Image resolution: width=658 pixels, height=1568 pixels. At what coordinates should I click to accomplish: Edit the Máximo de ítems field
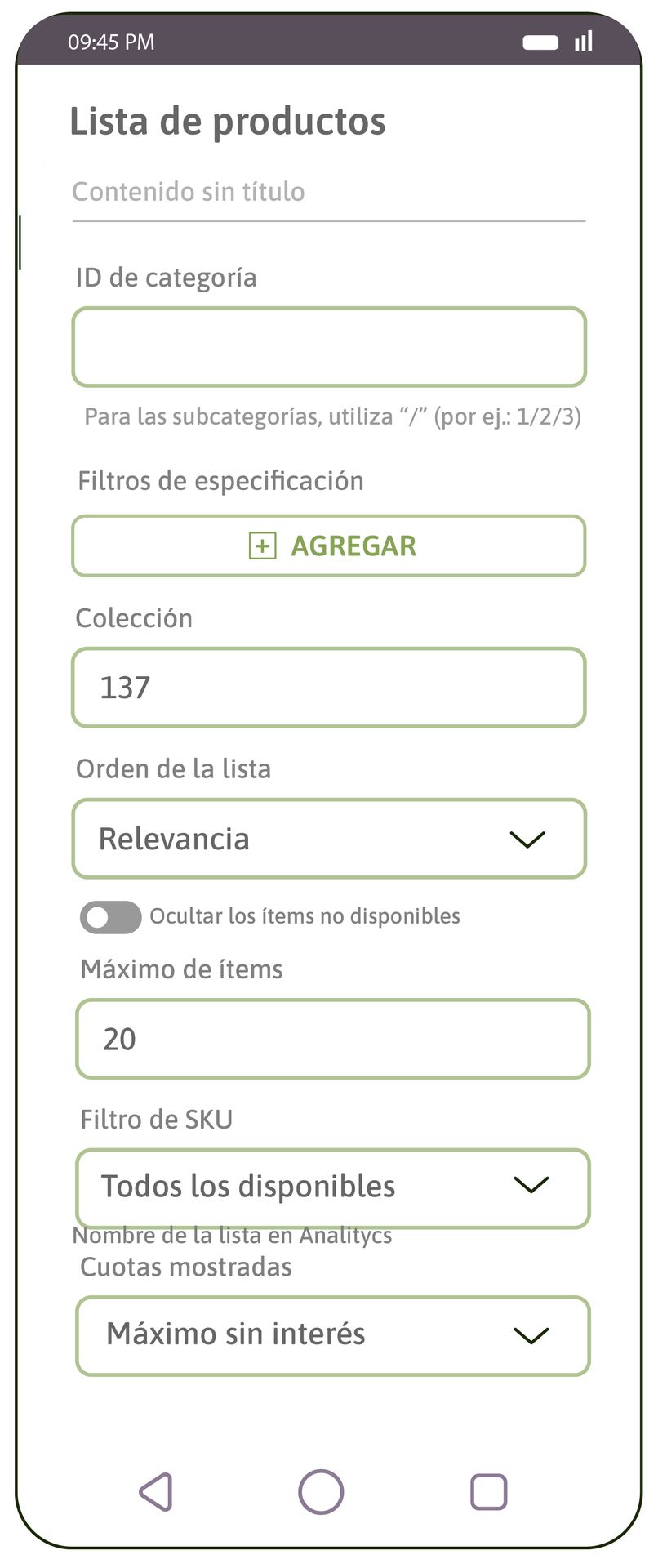pos(332,1039)
